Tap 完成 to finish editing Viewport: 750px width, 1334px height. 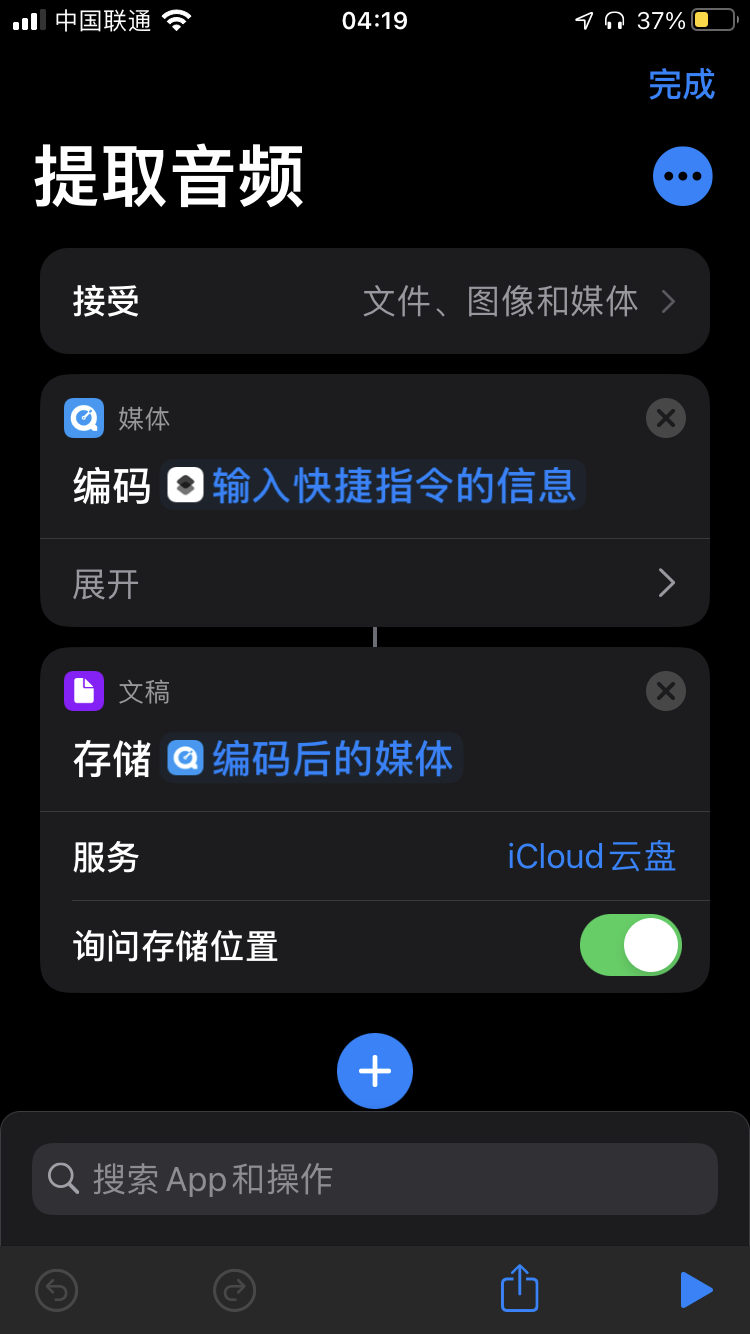681,85
